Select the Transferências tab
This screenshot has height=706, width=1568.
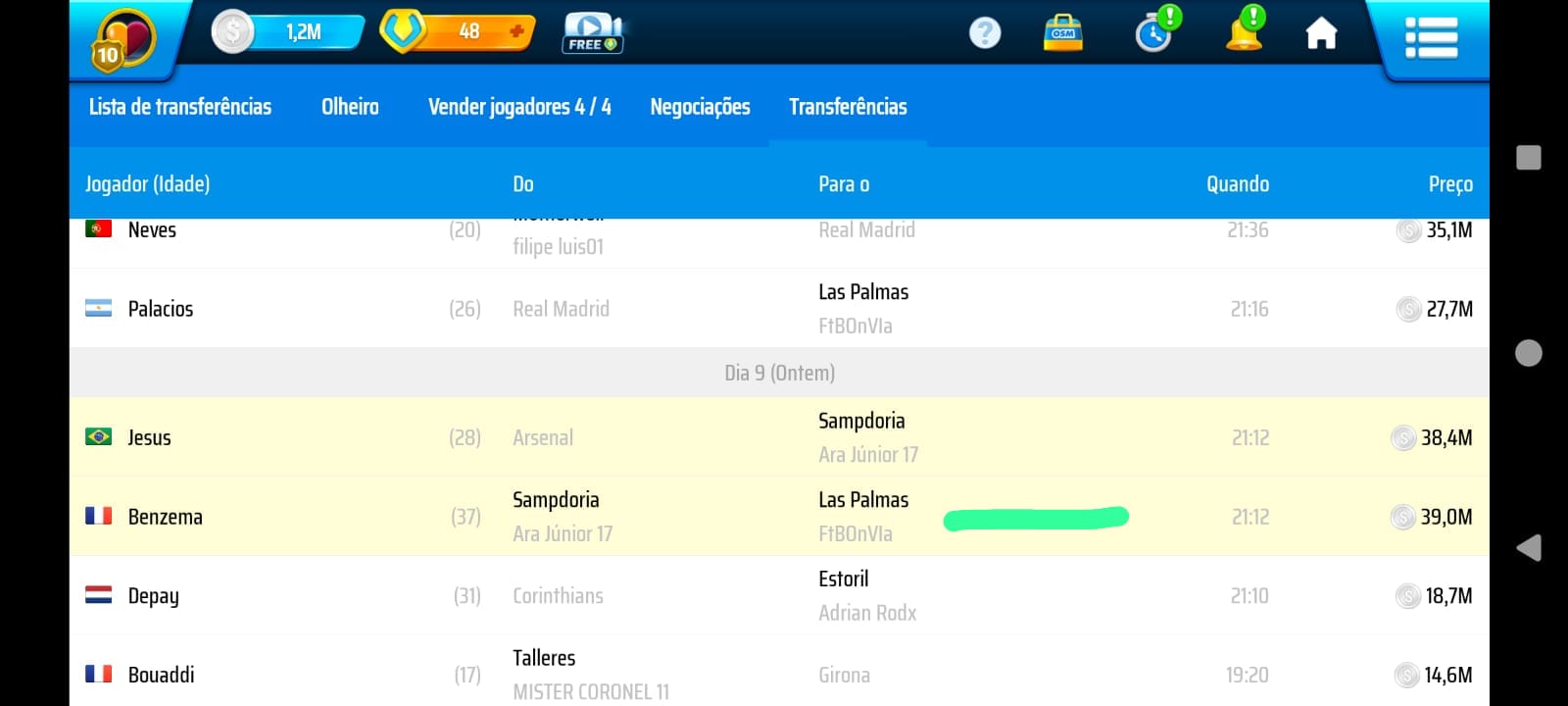(x=848, y=107)
